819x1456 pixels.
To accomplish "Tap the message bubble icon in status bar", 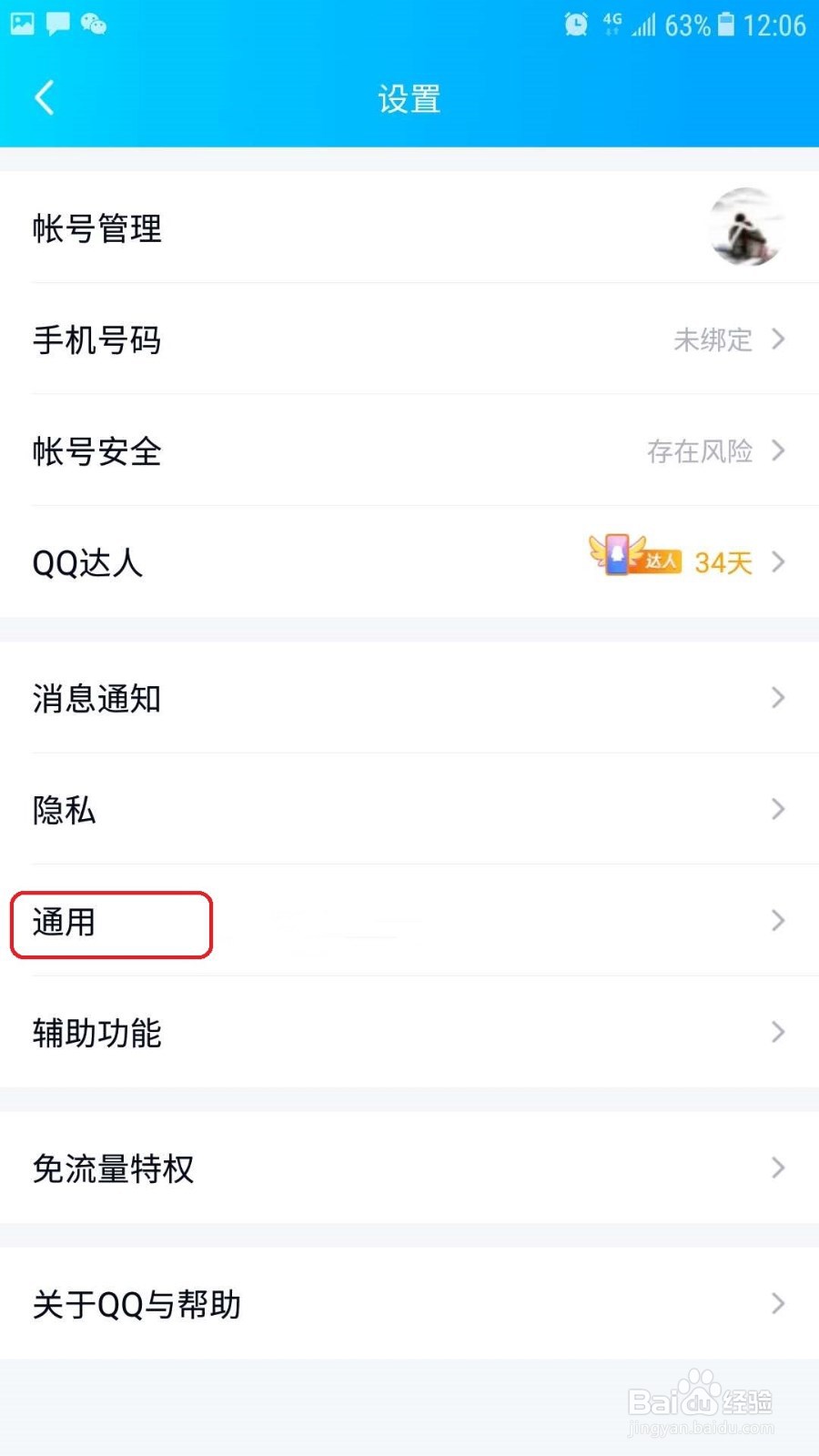I will tap(56, 25).
